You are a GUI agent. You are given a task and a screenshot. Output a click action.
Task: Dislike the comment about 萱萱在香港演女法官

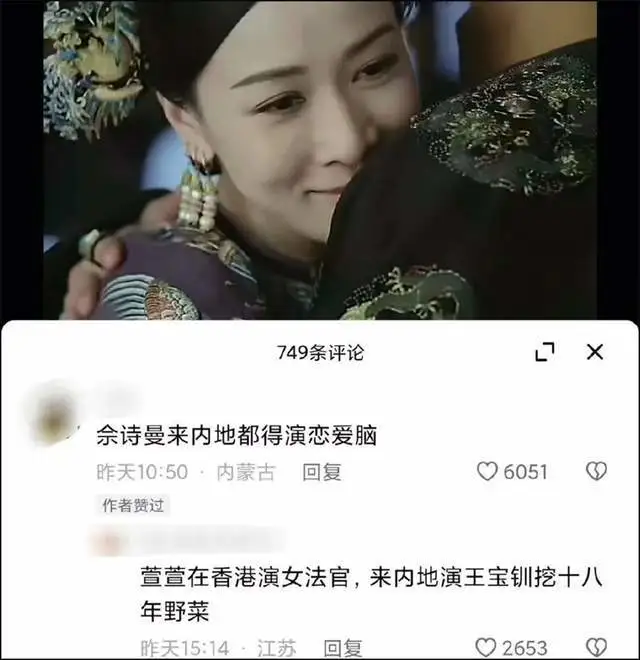point(596,647)
